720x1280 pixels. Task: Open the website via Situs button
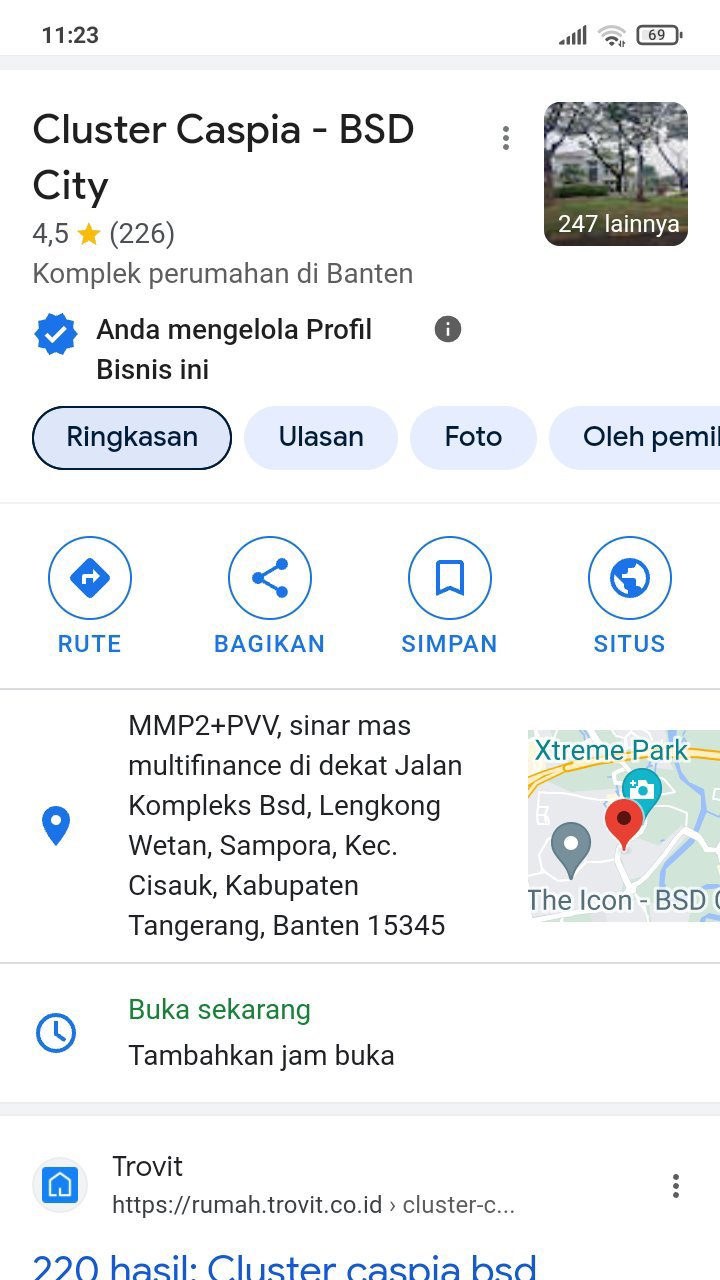[x=629, y=595]
